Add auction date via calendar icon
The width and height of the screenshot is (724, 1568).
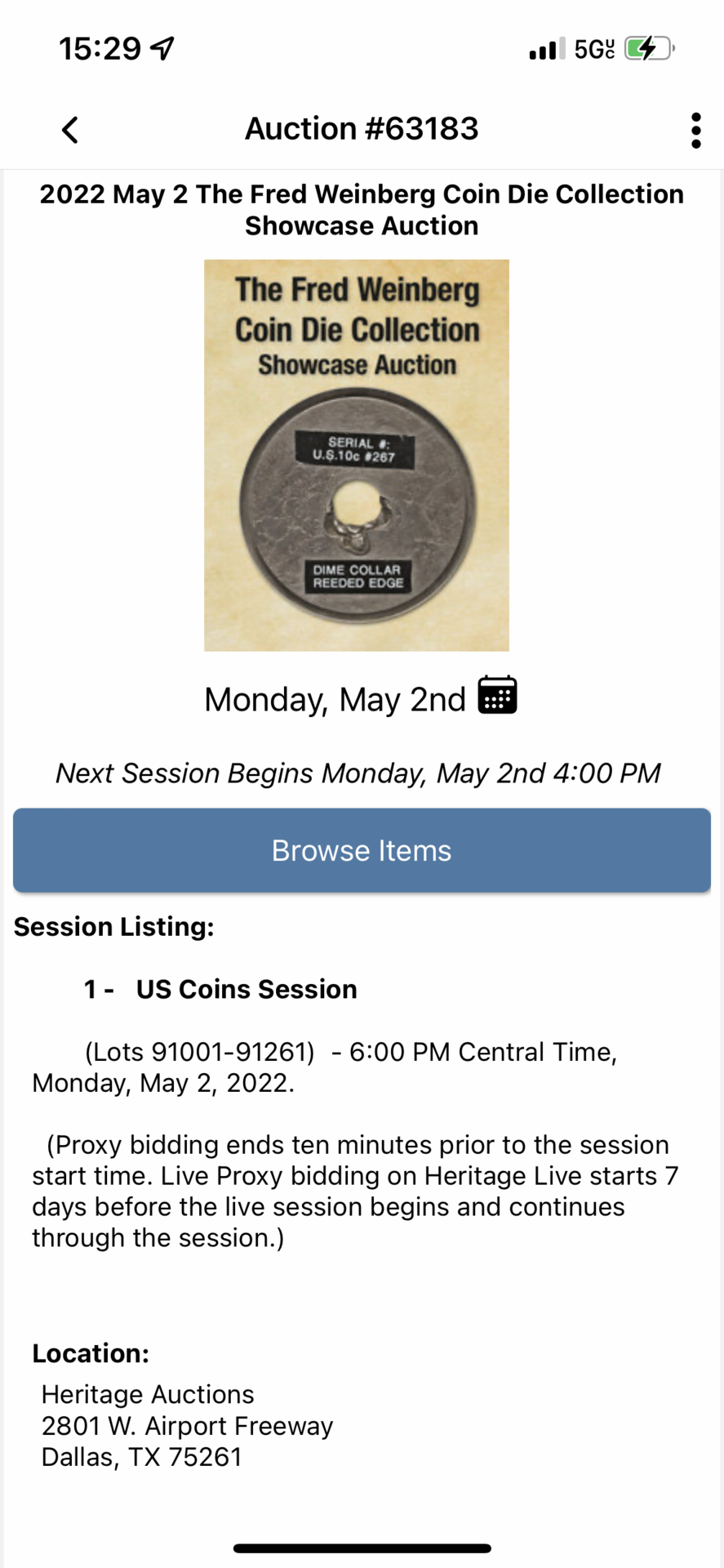tap(497, 695)
